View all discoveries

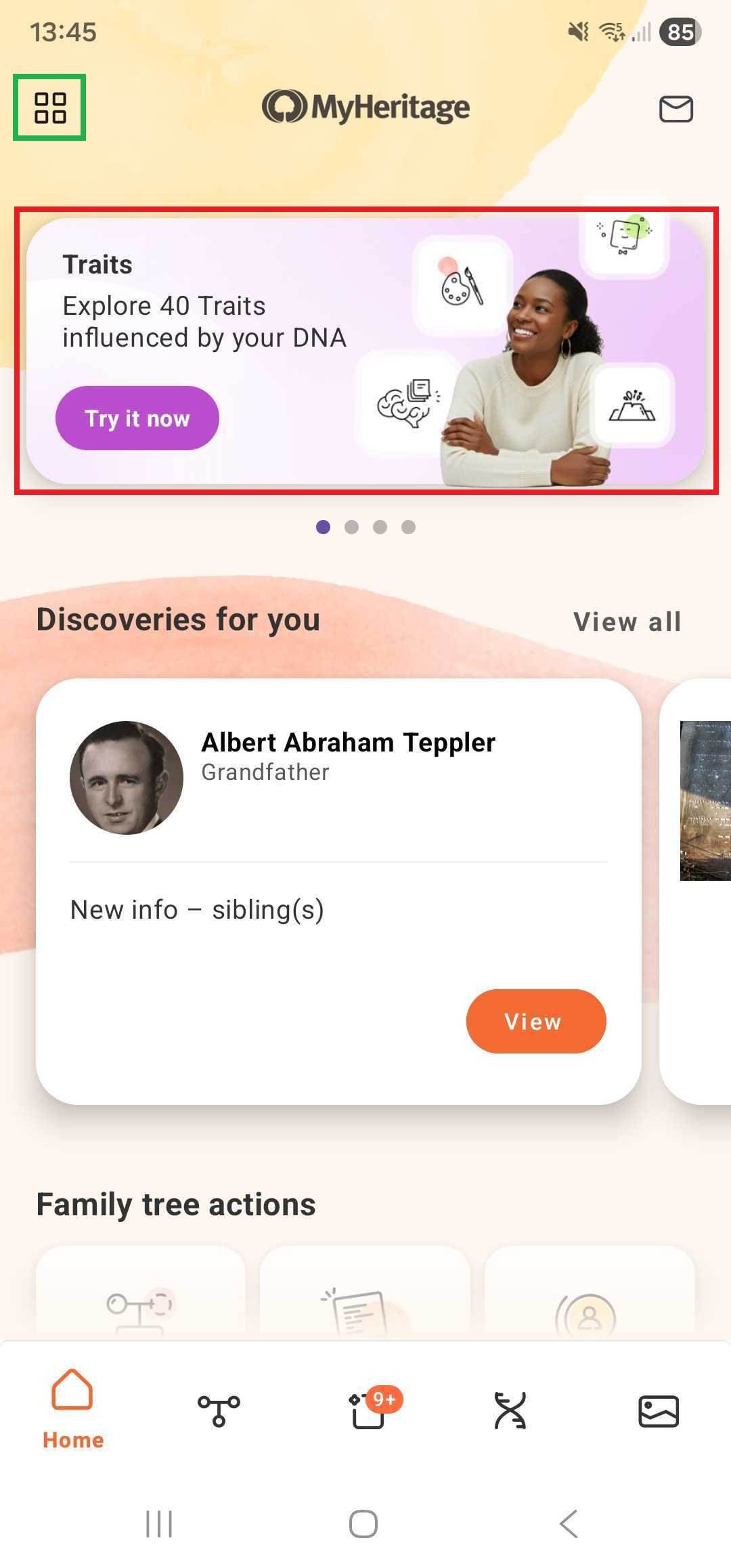click(627, 622)
